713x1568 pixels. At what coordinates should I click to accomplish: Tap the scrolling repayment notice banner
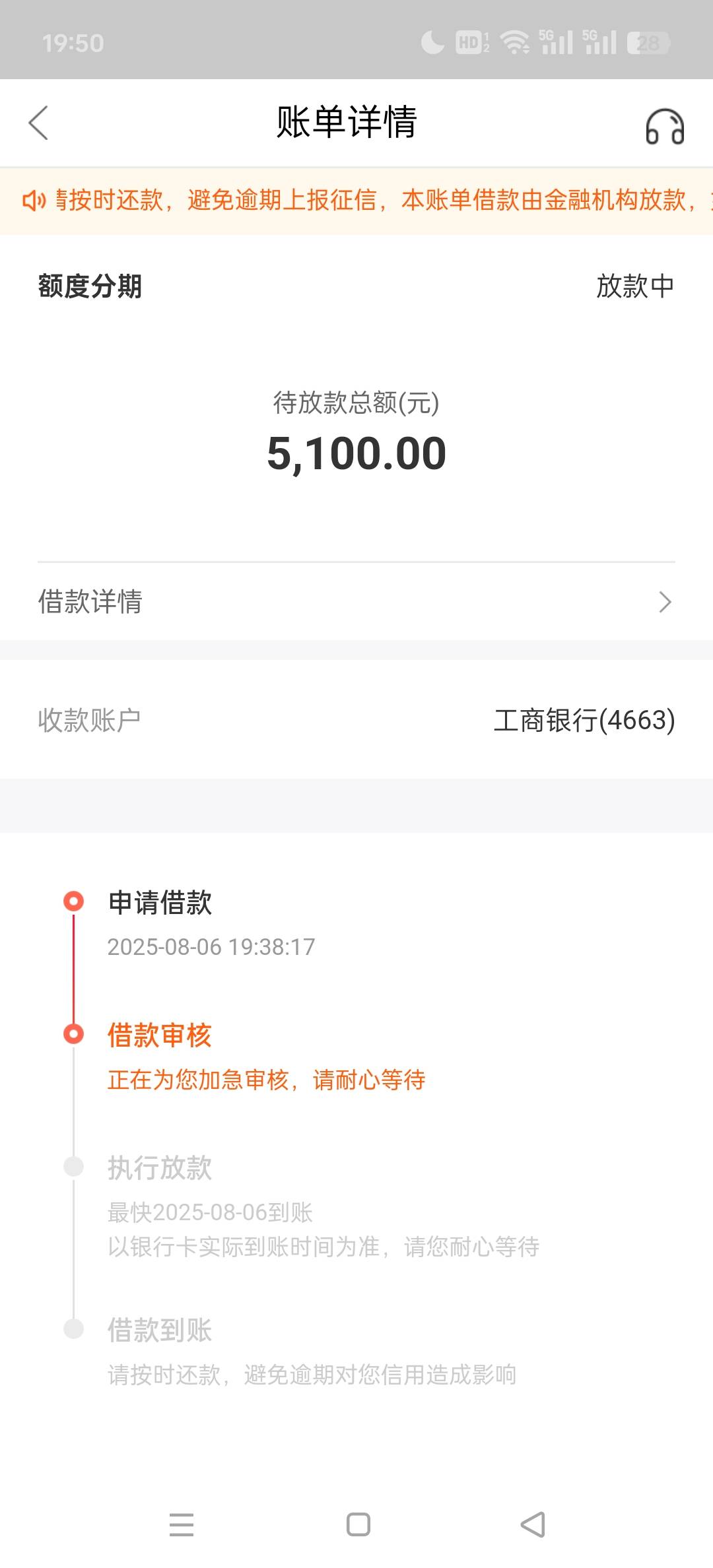tap(356, 200)
